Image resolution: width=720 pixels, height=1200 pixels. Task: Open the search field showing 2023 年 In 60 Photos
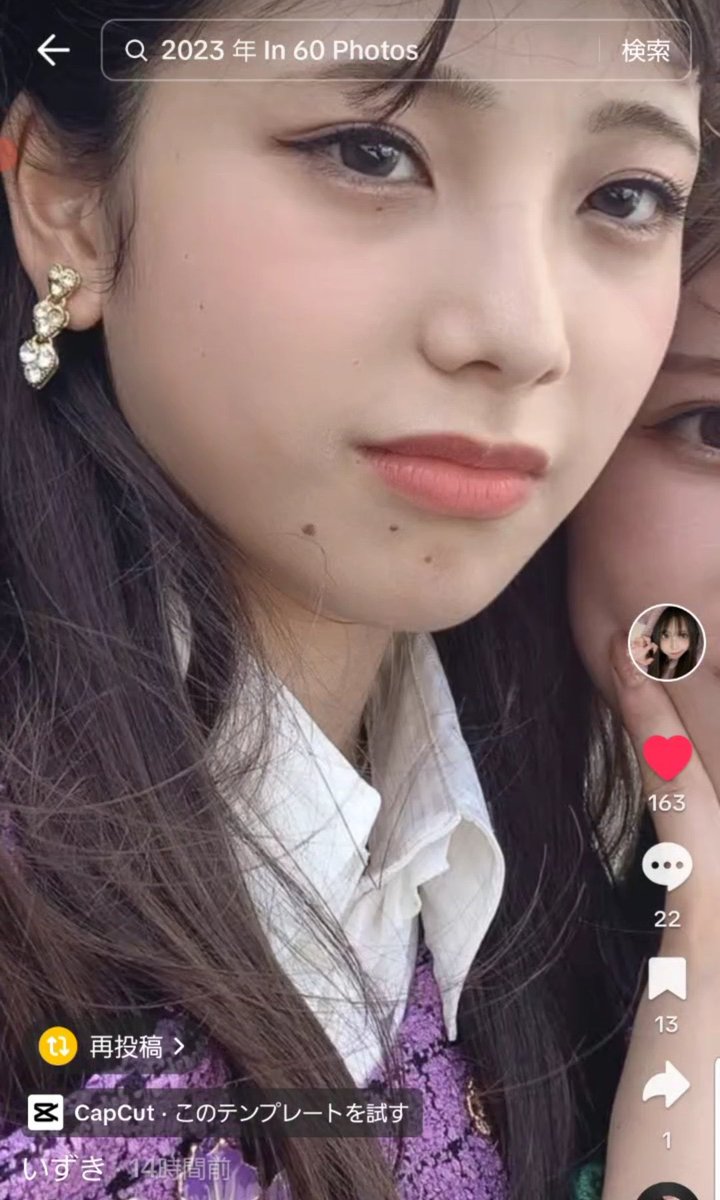click(350, 50)
